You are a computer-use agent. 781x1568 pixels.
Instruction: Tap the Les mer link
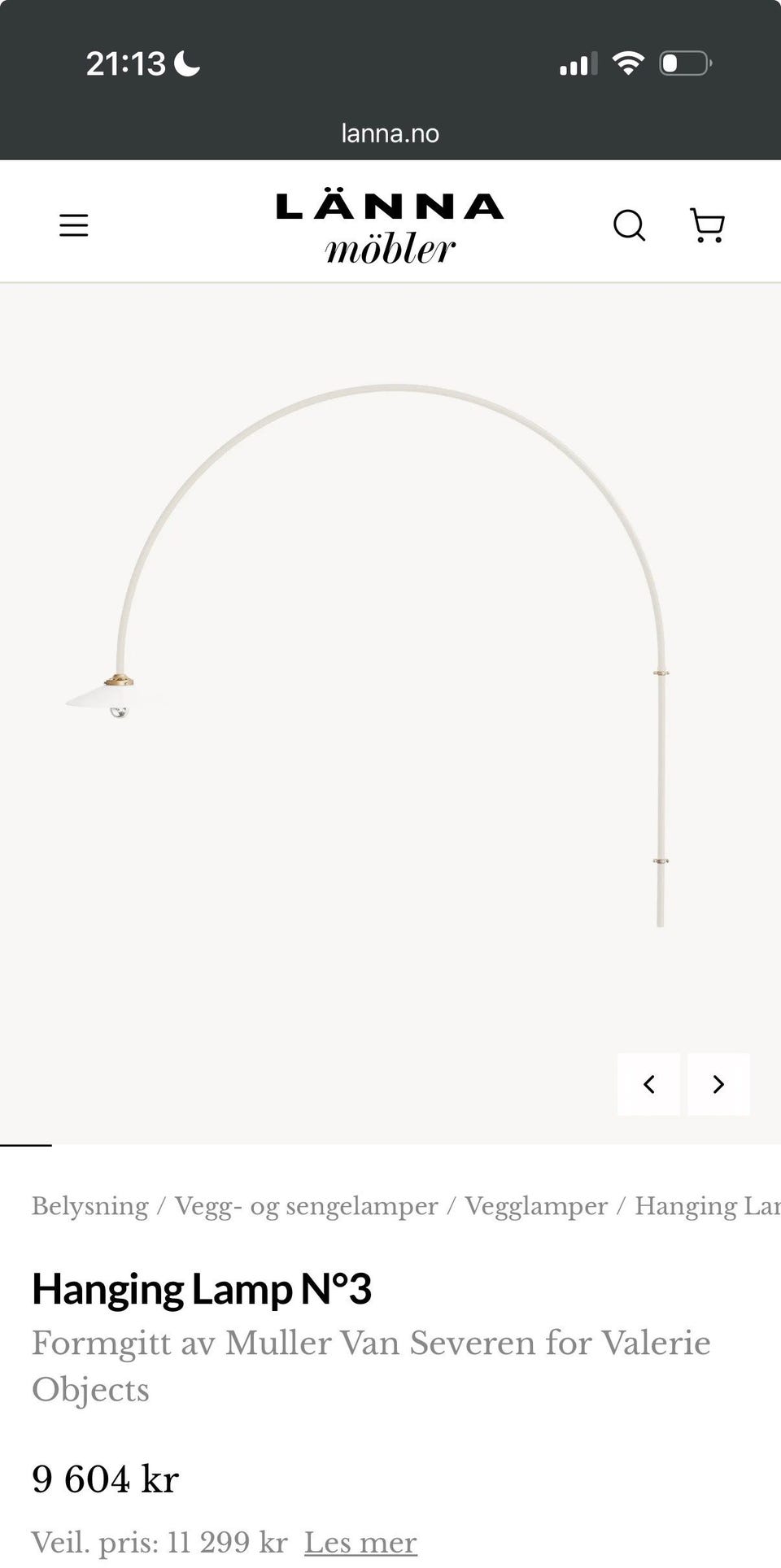[x=360, y=1543]
